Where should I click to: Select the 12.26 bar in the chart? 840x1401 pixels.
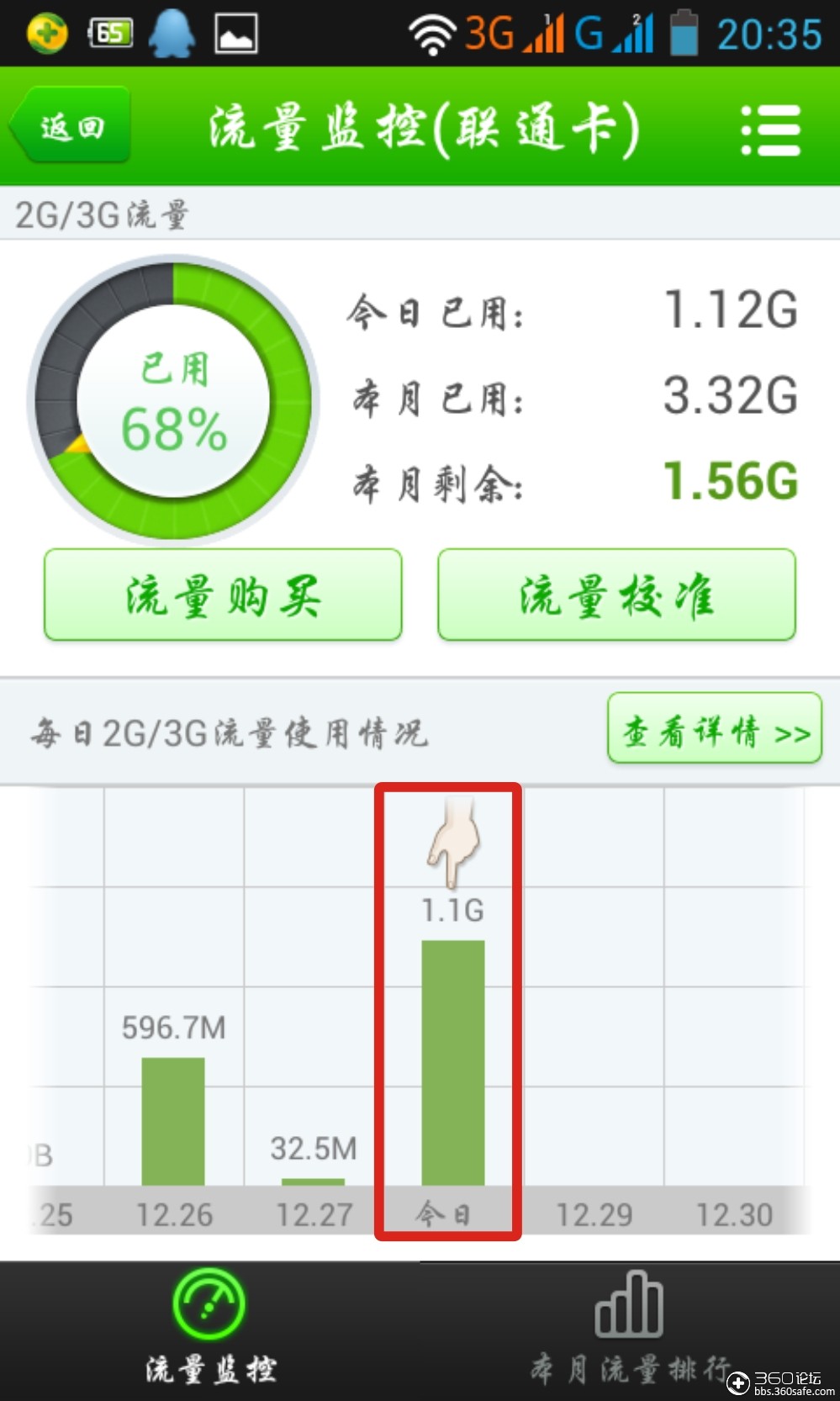pos(173,1120)
